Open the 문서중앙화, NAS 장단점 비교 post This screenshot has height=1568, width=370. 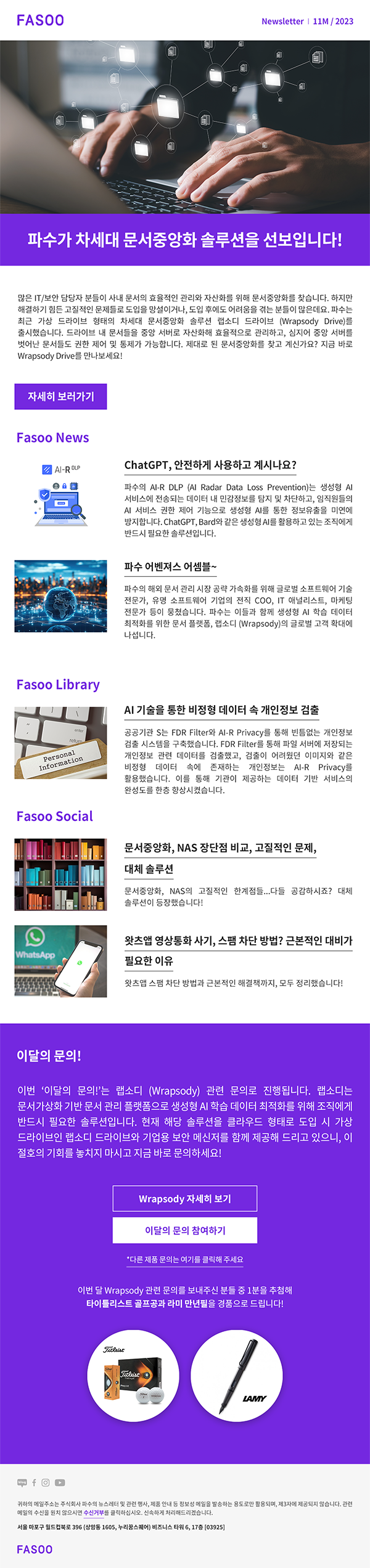click(x=220, y=847)
